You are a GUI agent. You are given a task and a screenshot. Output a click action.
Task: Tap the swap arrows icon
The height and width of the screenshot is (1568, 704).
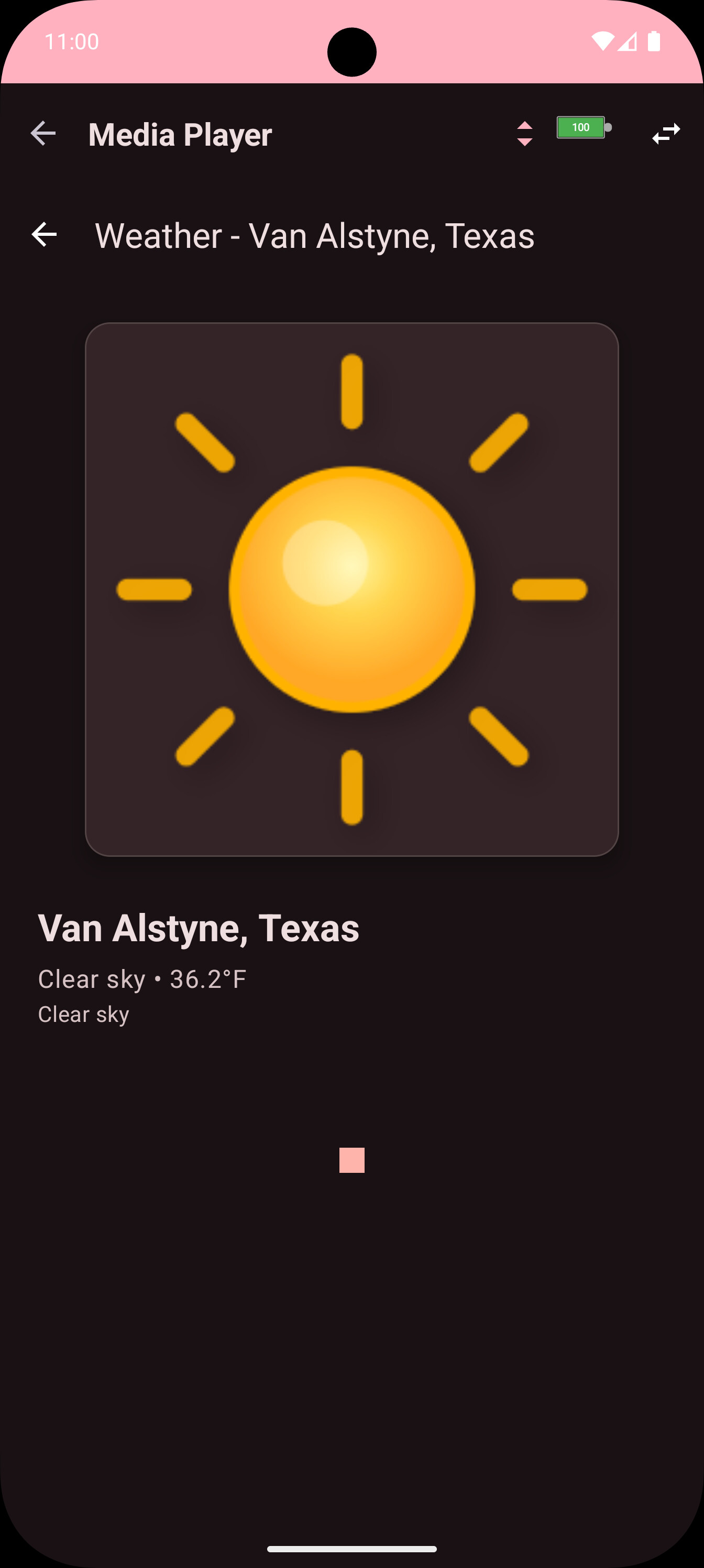point(666,133)
